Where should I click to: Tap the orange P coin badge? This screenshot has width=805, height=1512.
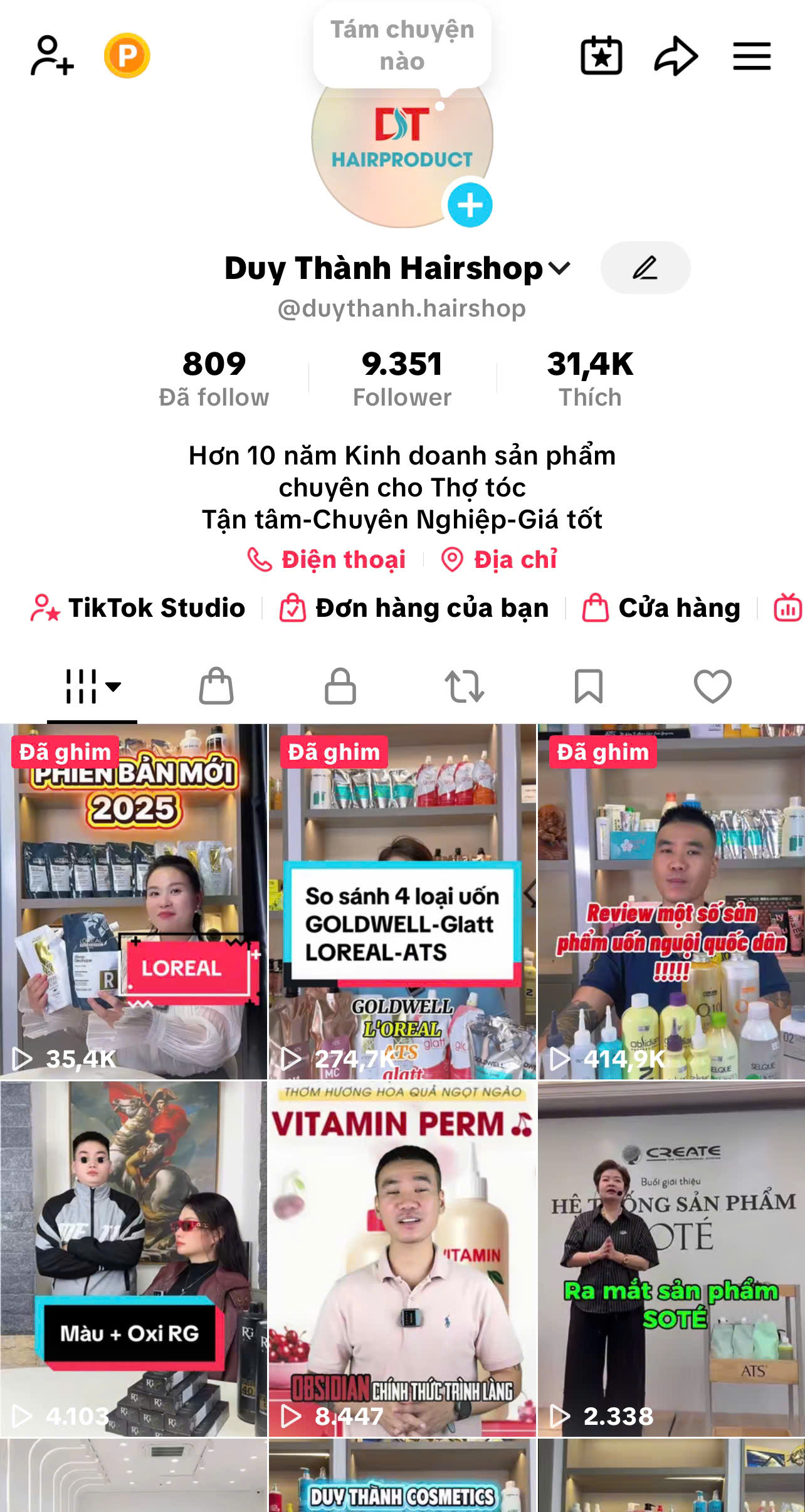coord(127,56)
